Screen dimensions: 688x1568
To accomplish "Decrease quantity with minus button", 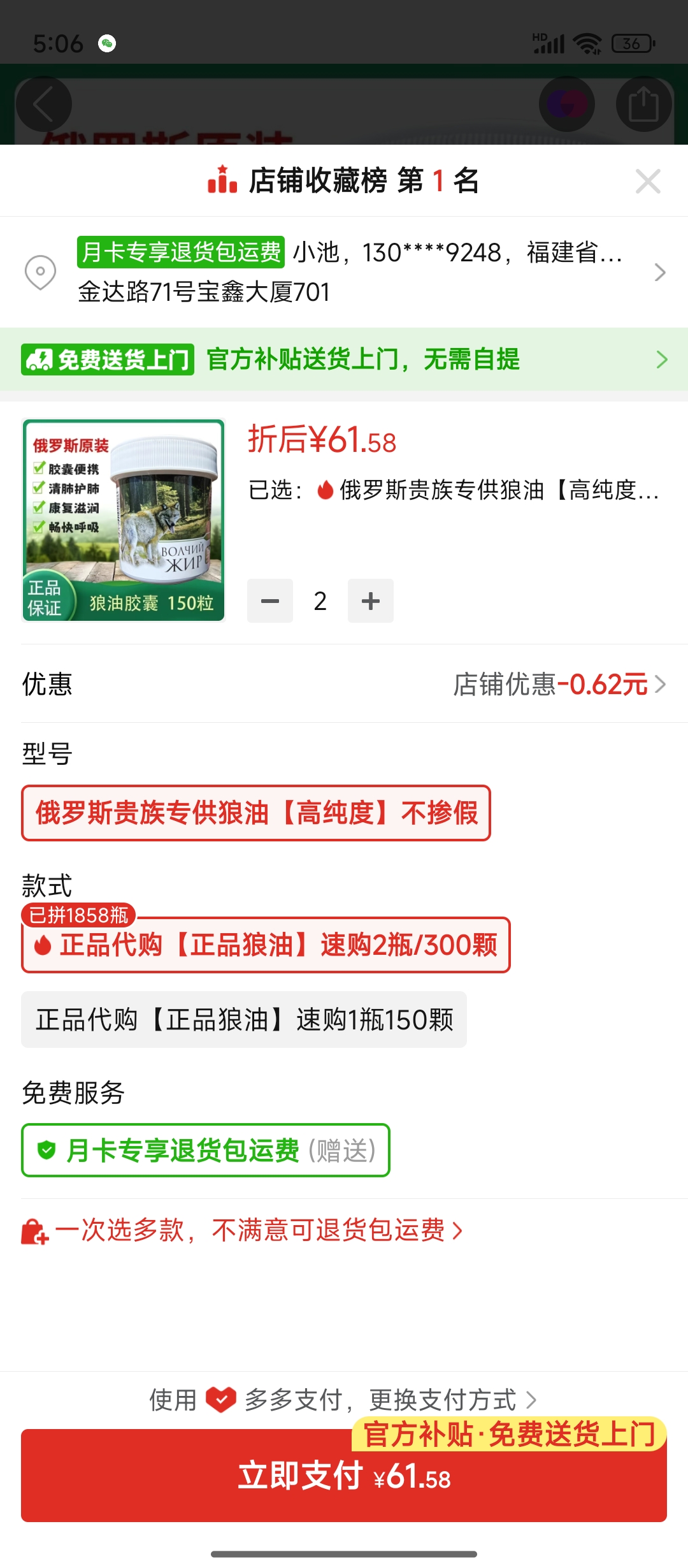I will [x=270, y=601].
